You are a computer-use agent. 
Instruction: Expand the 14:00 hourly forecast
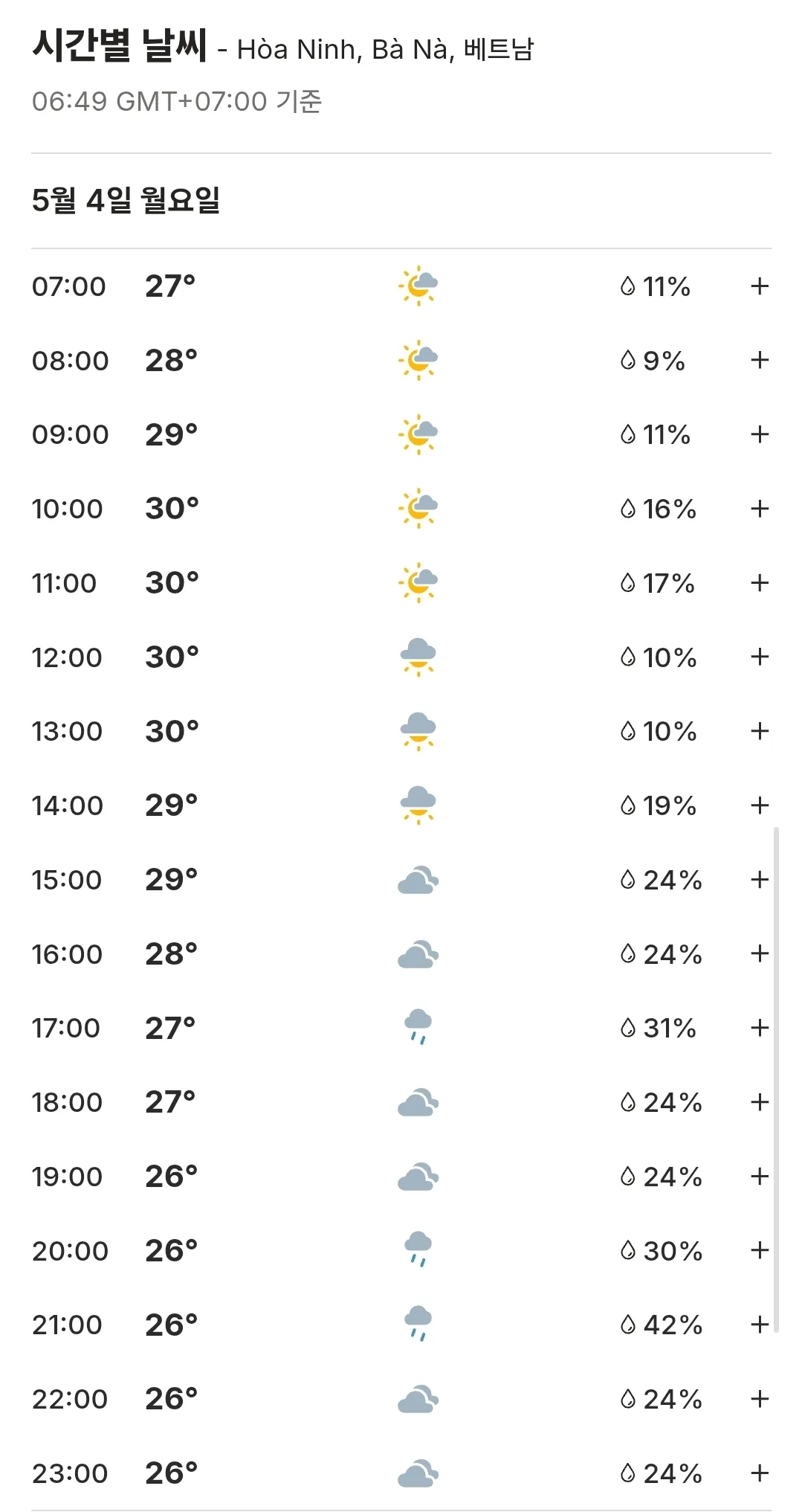pyautogui.click(x=759, y=805)
